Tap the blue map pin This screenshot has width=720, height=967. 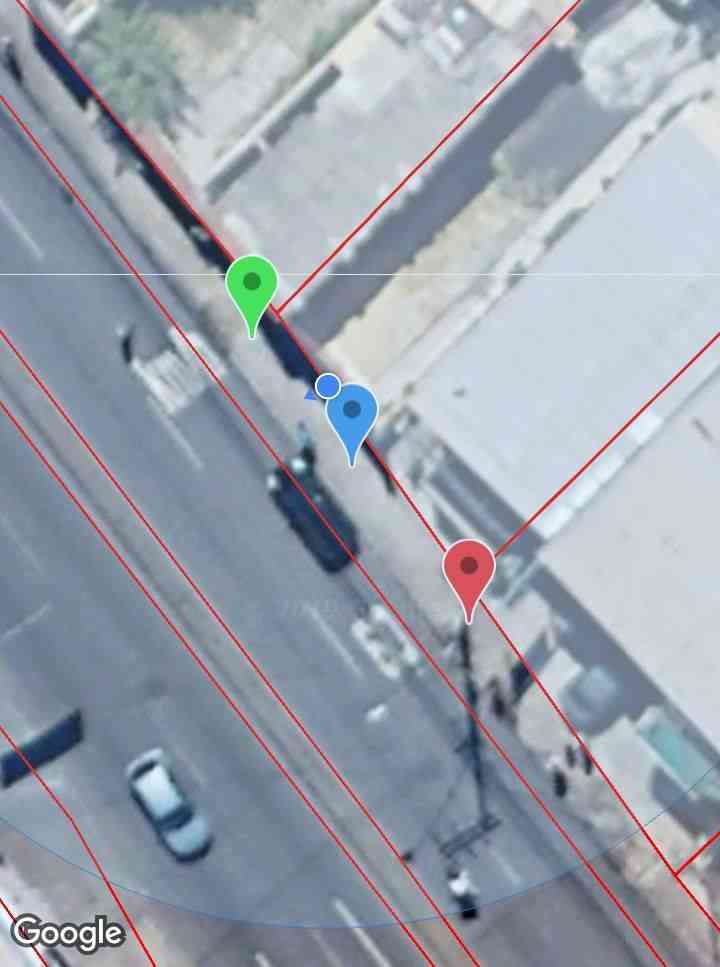pos(351,412)
